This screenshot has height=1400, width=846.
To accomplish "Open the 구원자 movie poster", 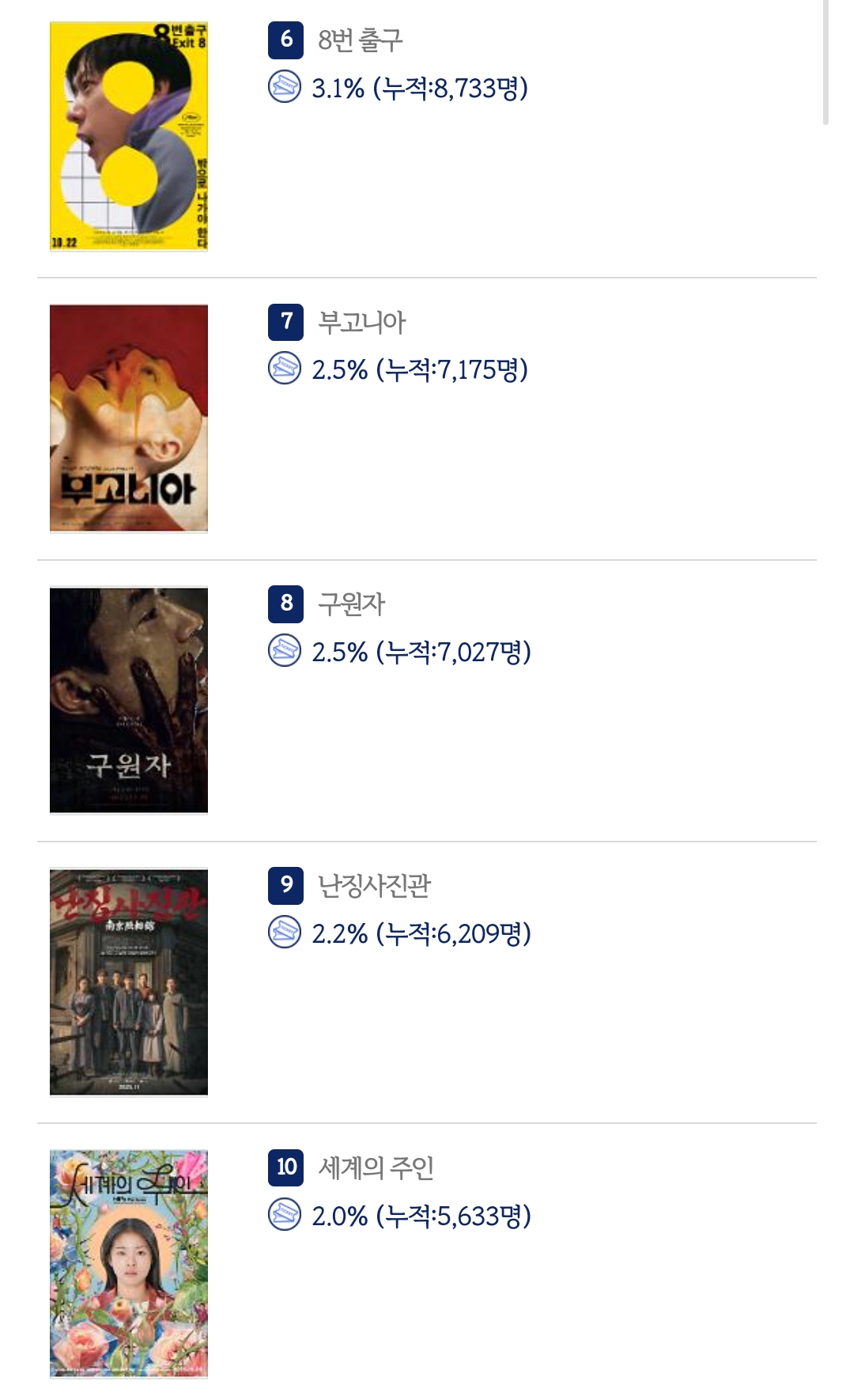I will [129, 700].
